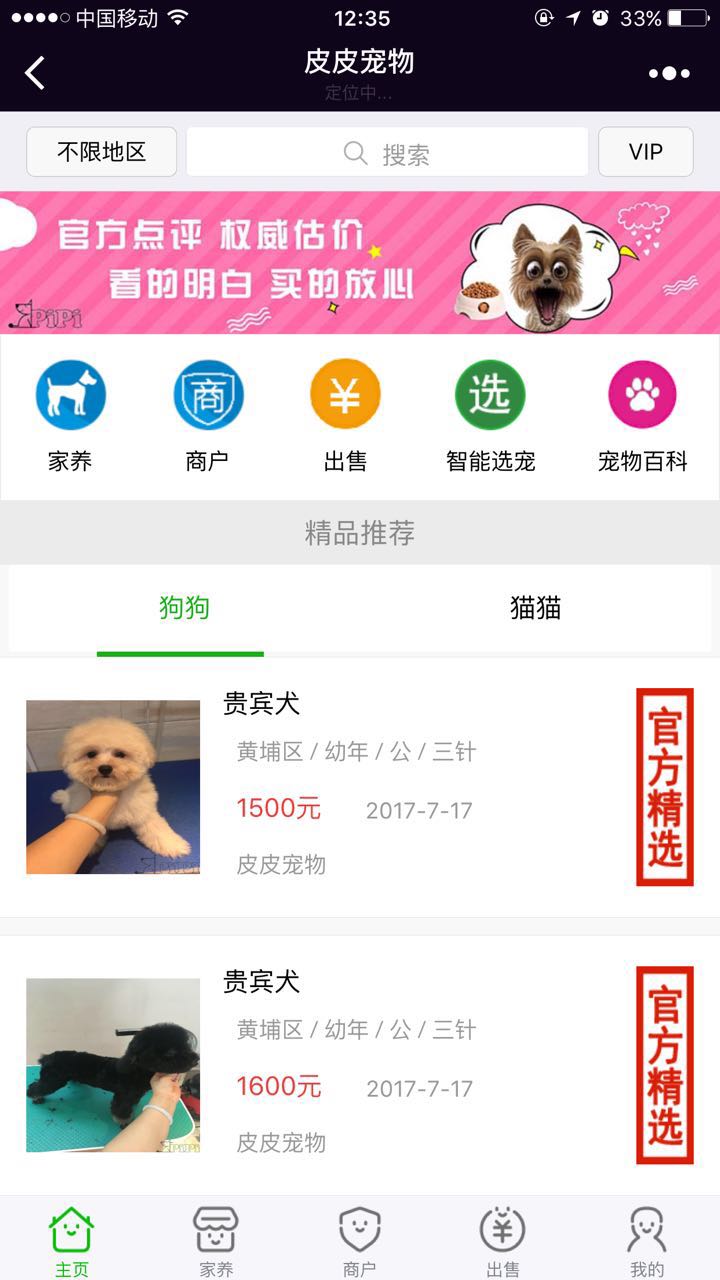The height and width of the screenshot is (1280, 720).
Task: Switch to 商户 in the bottom bar
Action: tap(360, 1241)
